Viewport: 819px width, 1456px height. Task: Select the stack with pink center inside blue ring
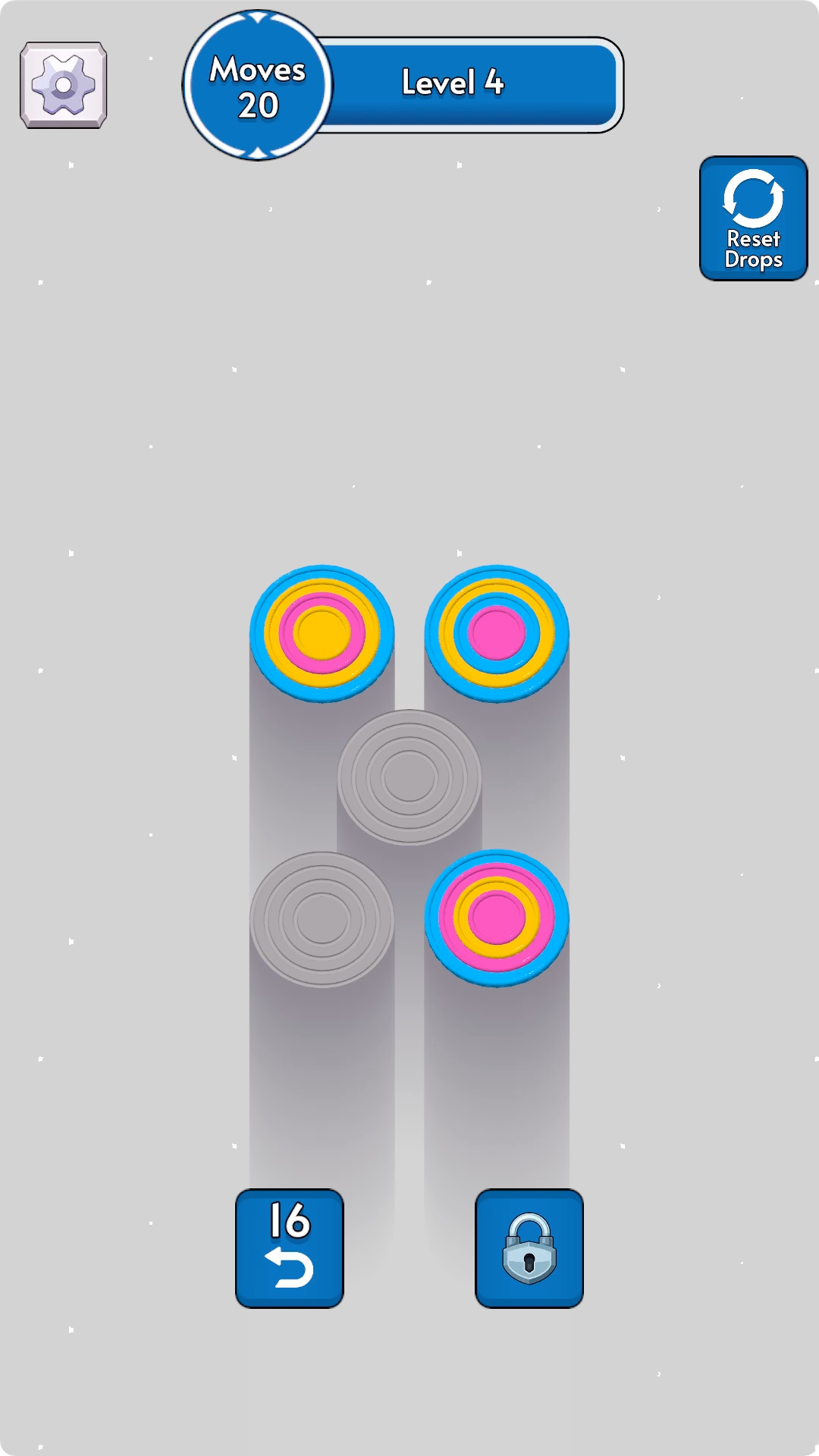click(497, 632)
